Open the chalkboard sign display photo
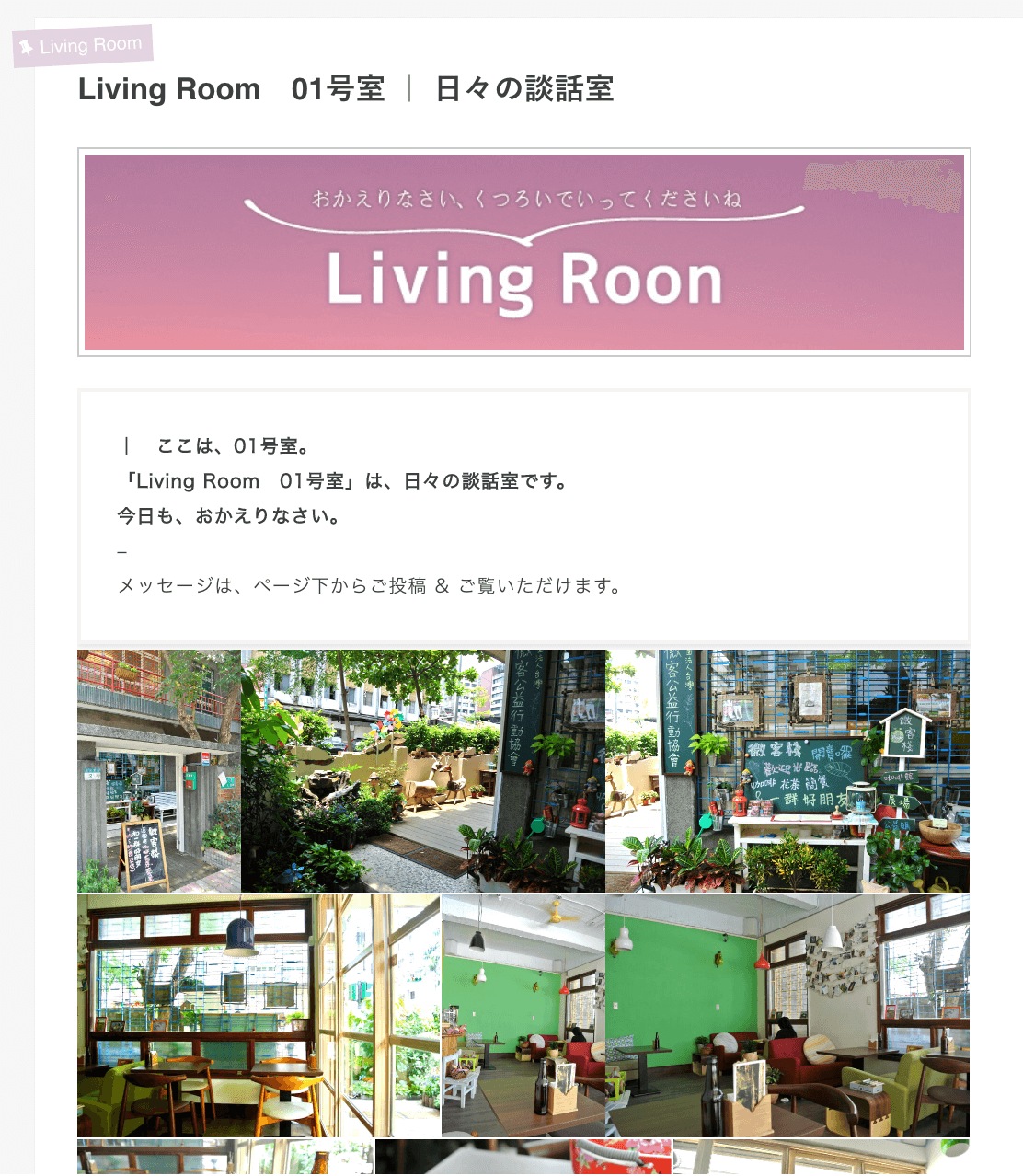 pos(787,771)
